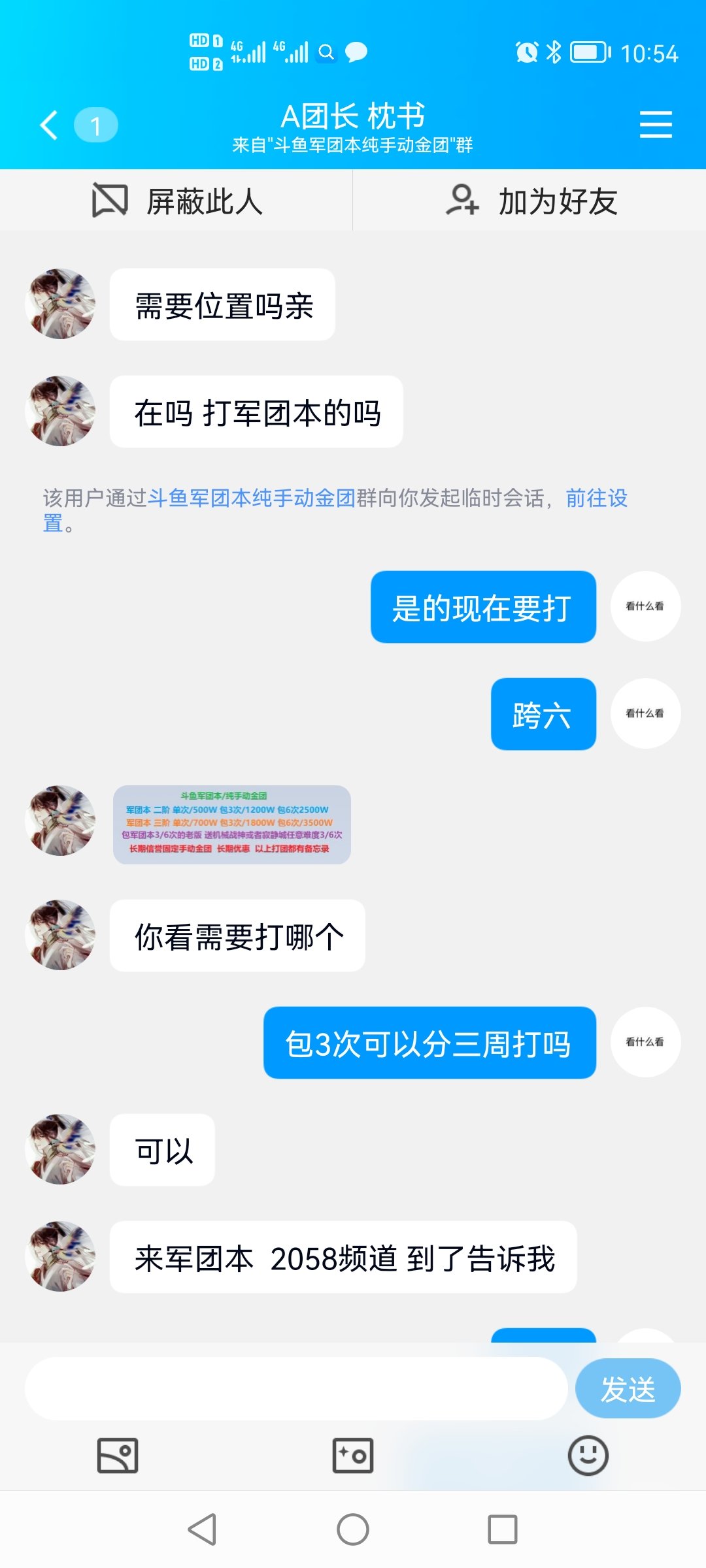
Task: Tap the 发送 send button
Action: pyautogui.click(x=626, y=1388)
